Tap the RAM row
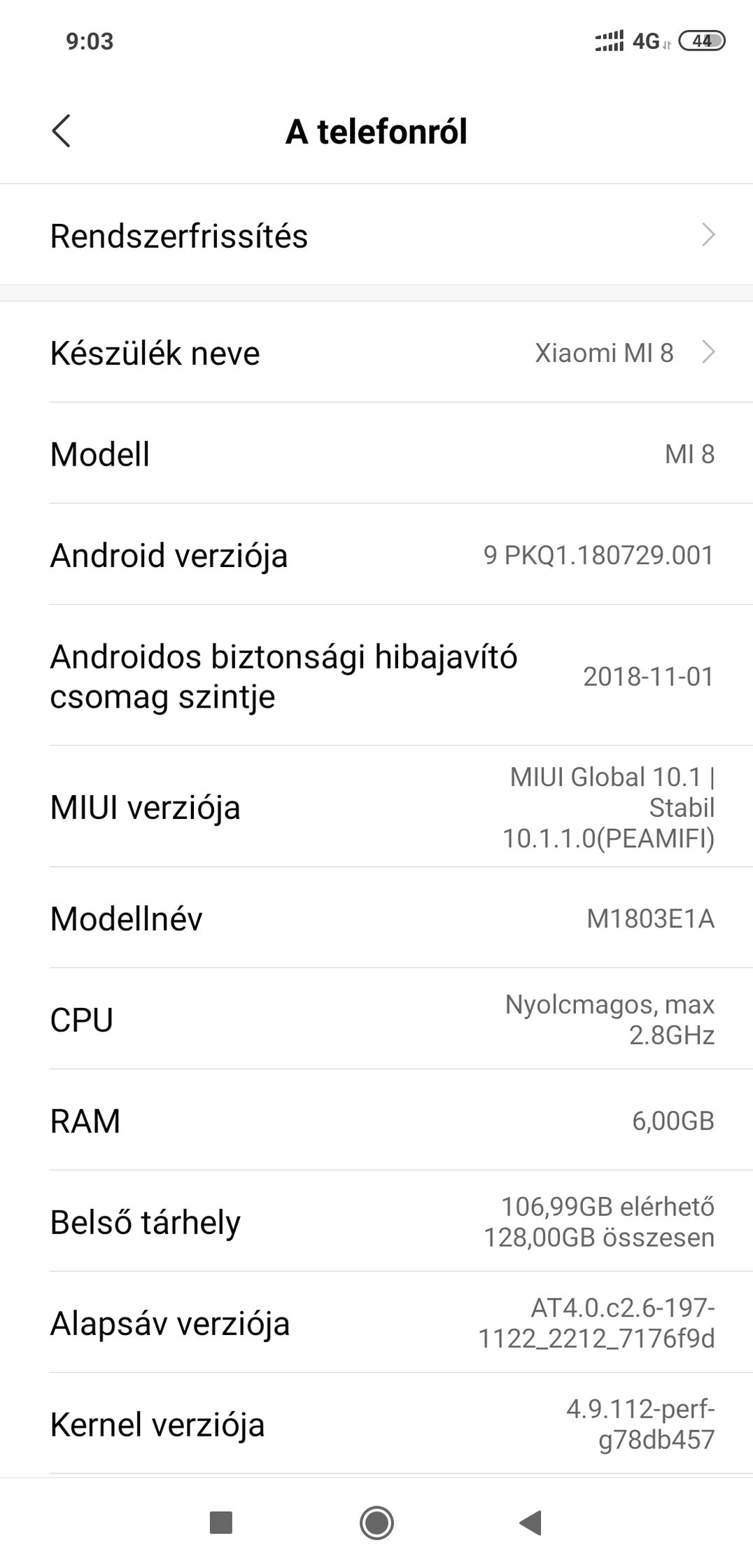753x1568 pixels. [x=376, y=1120]
